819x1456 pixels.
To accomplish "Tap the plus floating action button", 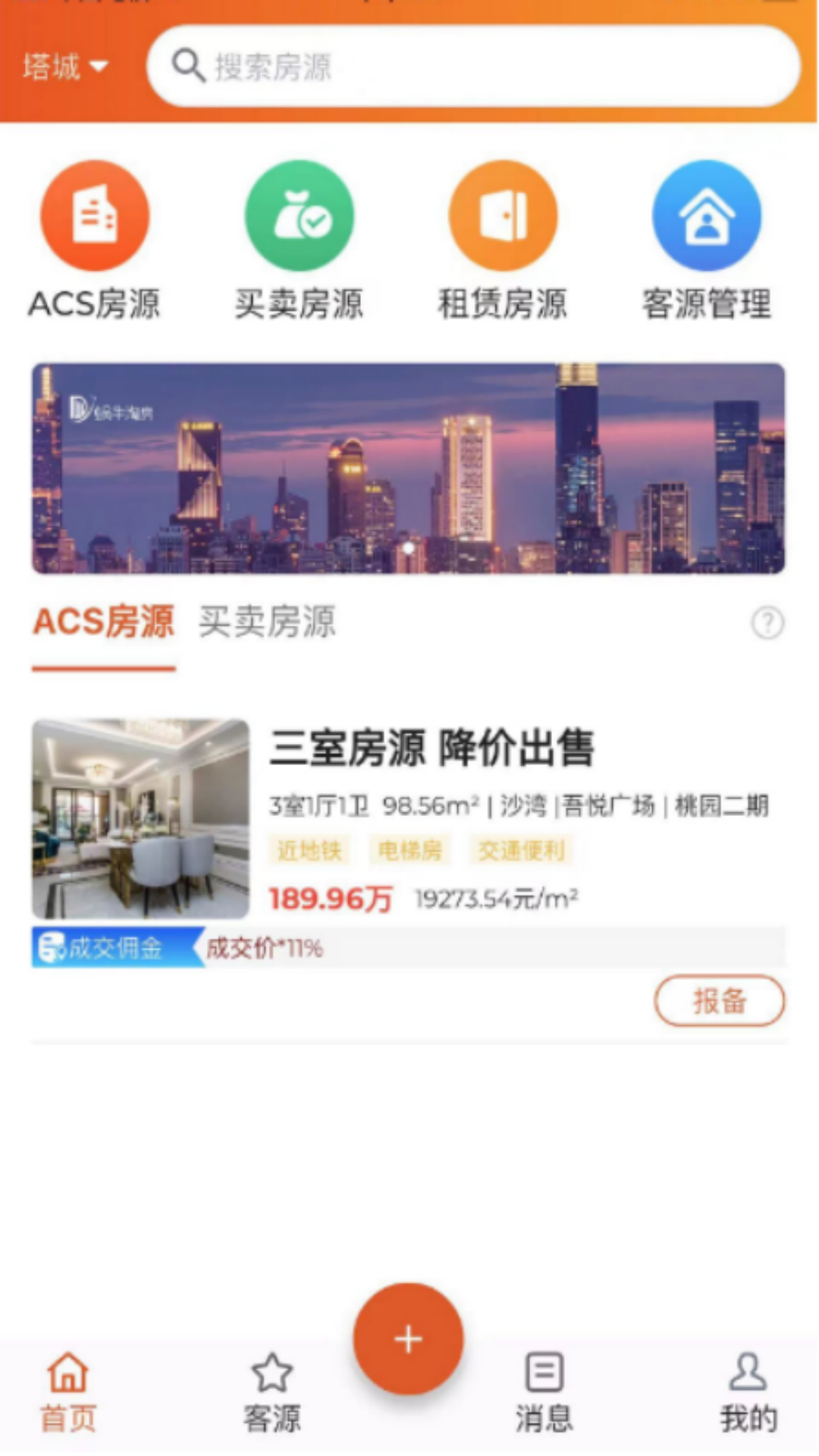I will tap(408, 1339).
